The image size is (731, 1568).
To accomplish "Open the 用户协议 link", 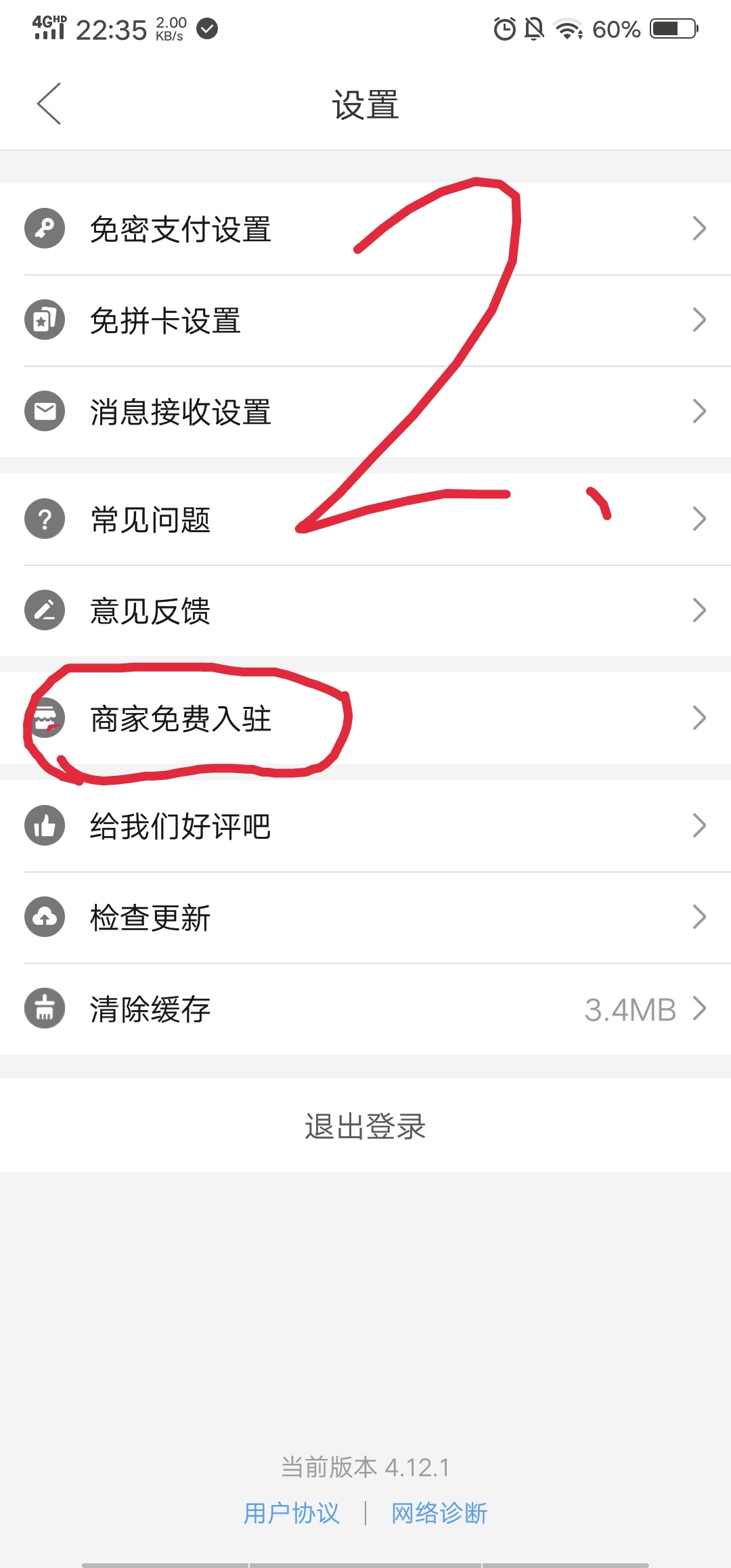I will pos(292,1512).
